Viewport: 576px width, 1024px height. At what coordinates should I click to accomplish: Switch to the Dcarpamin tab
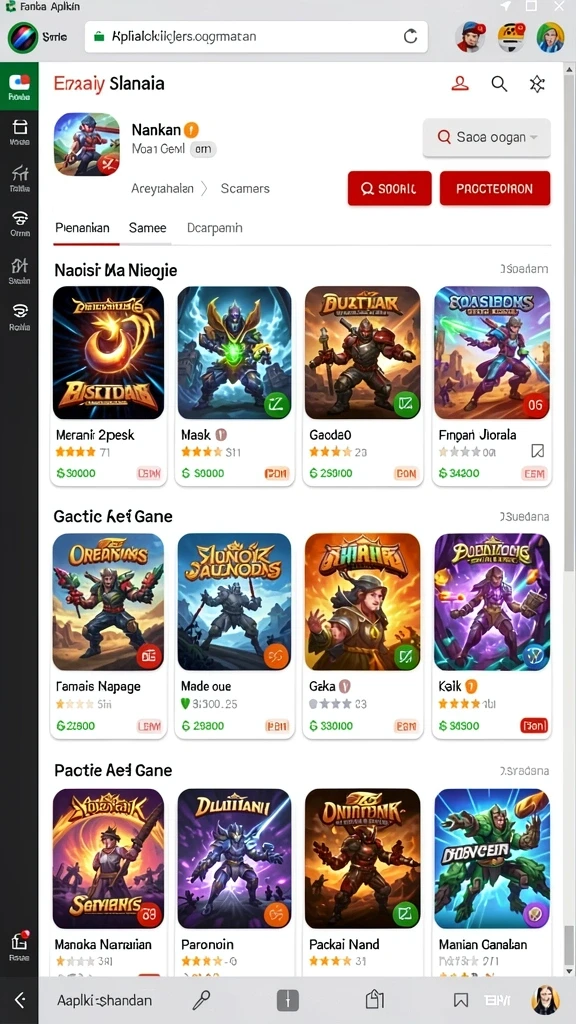point(215,228)
